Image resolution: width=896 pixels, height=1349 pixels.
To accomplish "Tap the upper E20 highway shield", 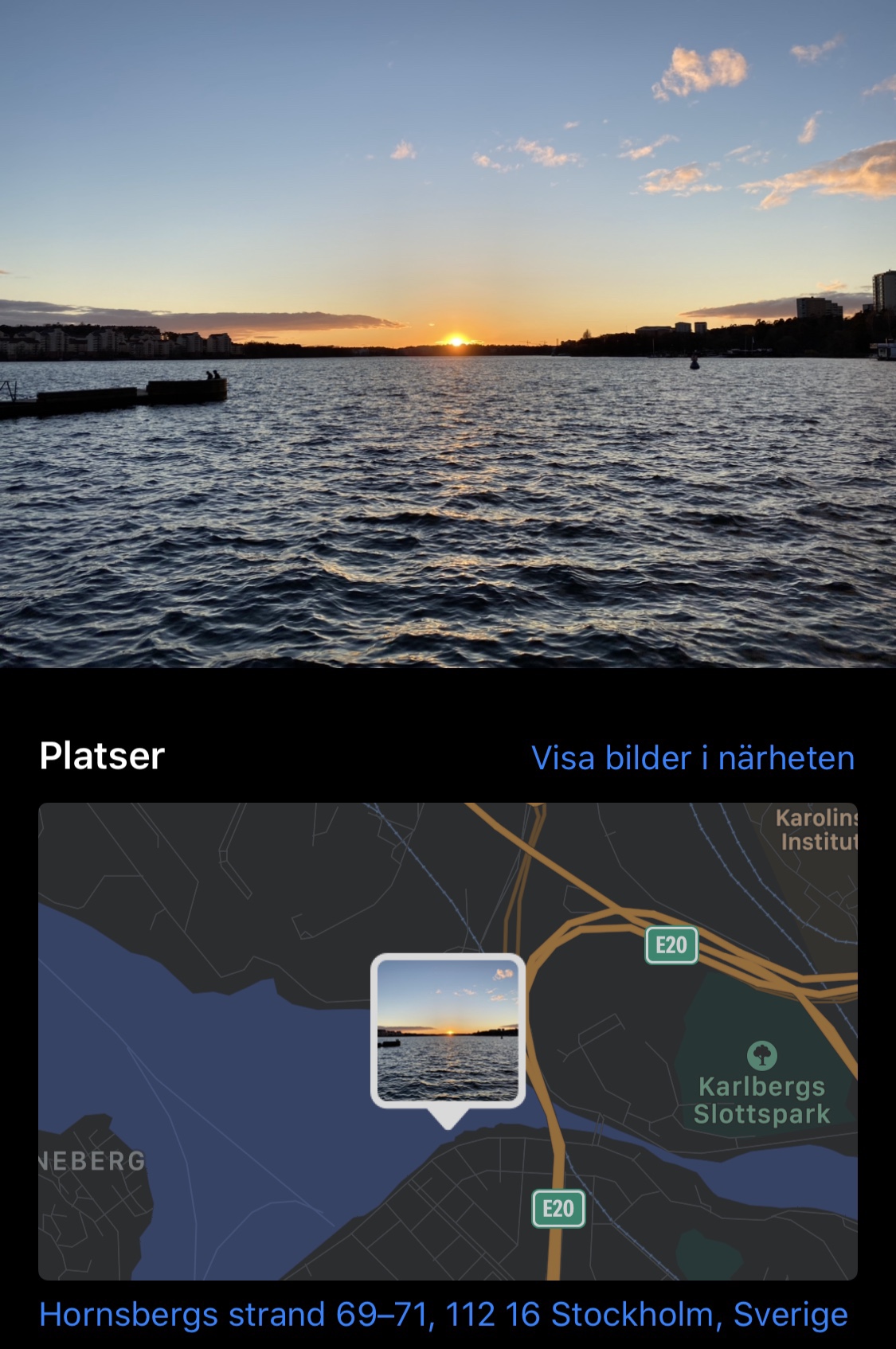I will pos(671,944).
